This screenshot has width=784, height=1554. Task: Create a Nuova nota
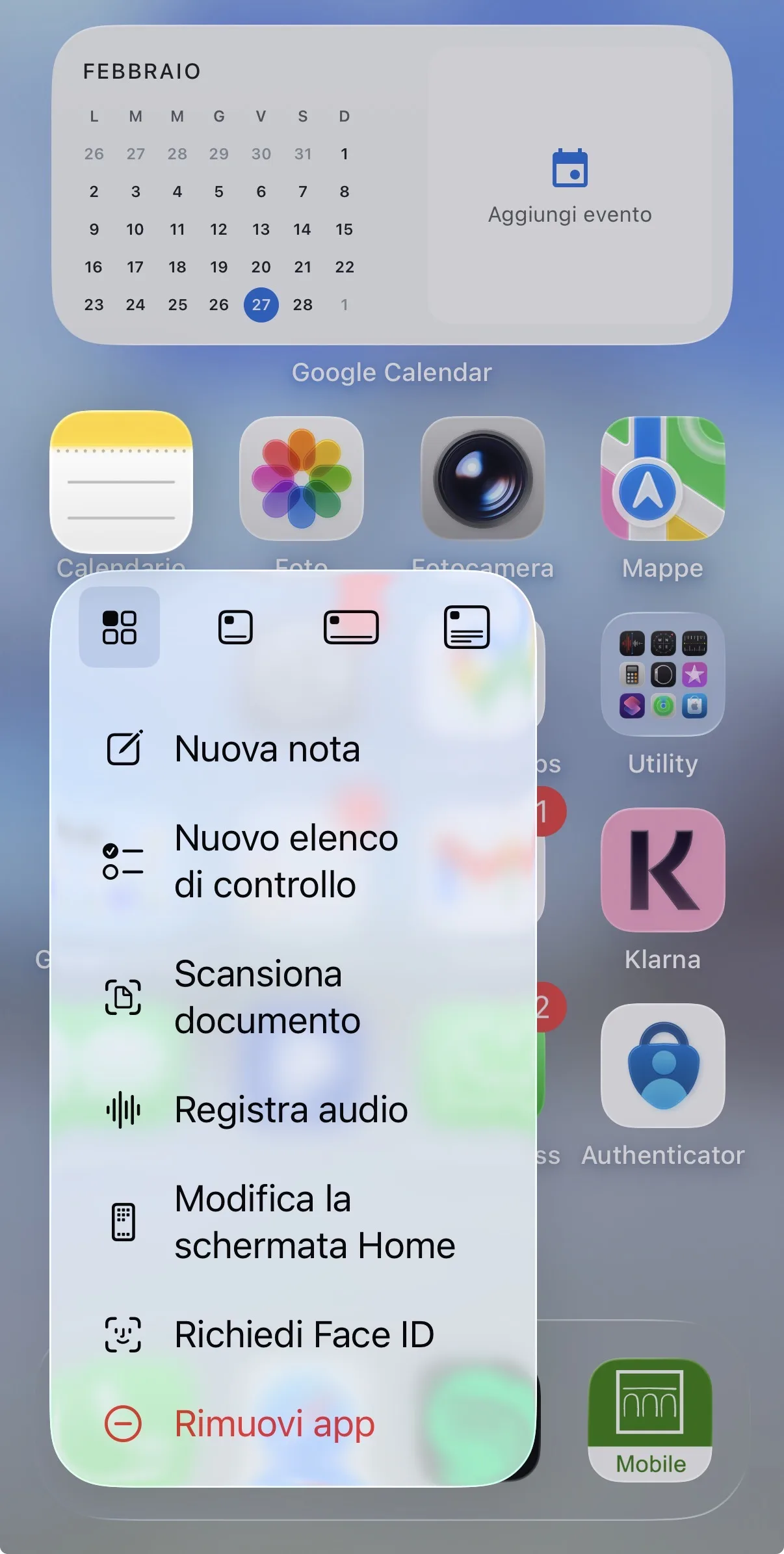(x=267, y=749)
